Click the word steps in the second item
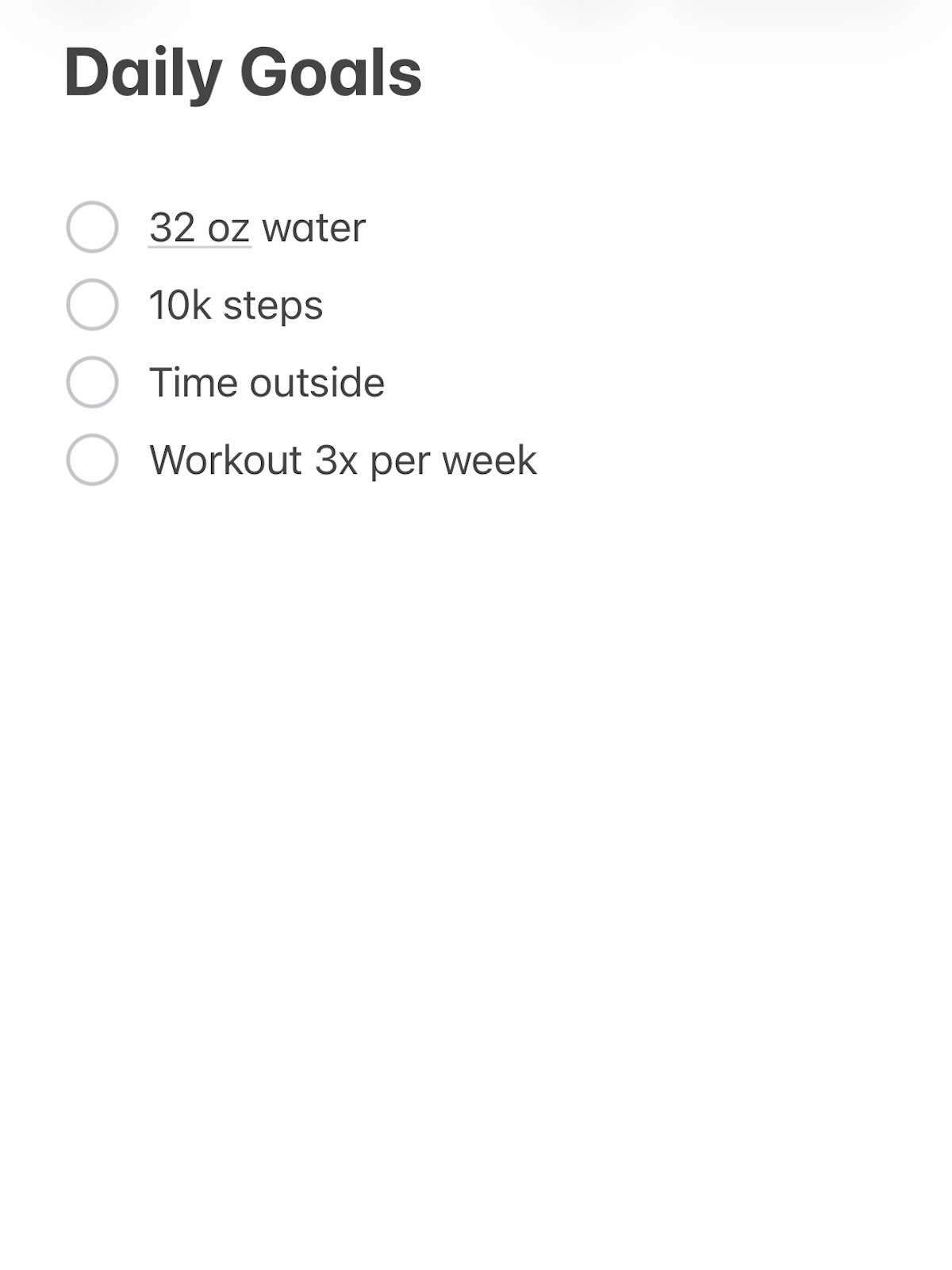 pyautogui.click(x=274, y=304)
